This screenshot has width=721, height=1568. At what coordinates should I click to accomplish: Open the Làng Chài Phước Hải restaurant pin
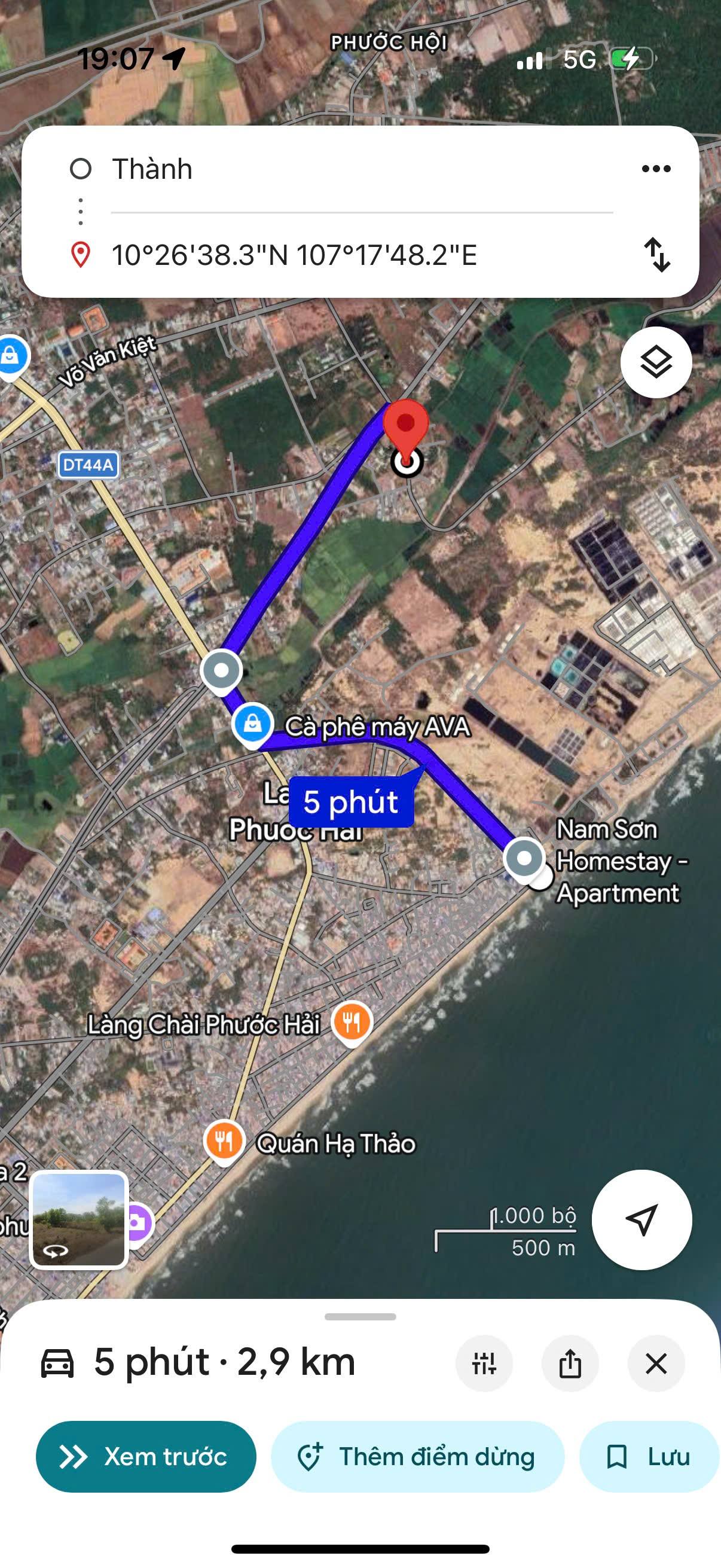coord(352,1021)
